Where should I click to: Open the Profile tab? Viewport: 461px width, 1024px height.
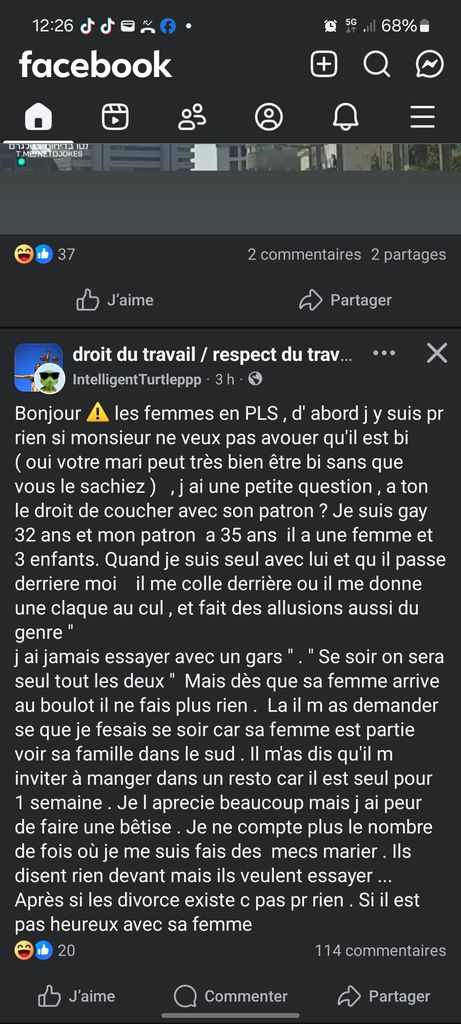click(269, 117)
